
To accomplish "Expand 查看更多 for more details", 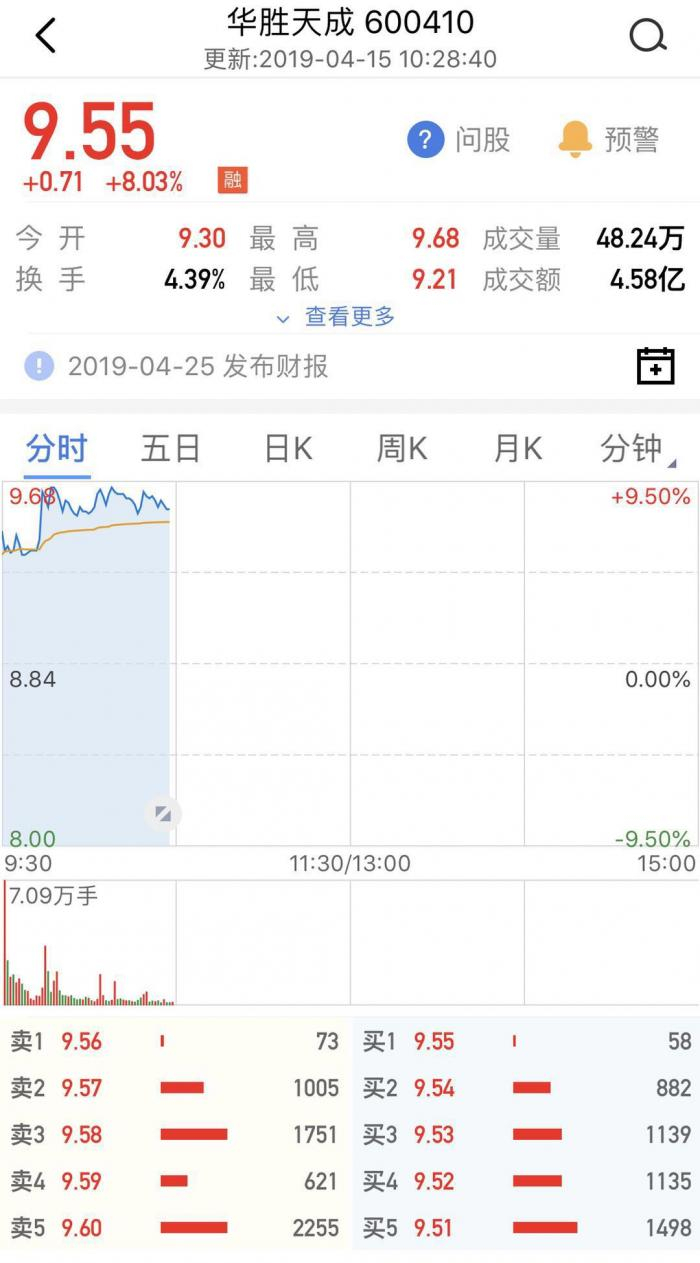I will click(x=337, y=317).
